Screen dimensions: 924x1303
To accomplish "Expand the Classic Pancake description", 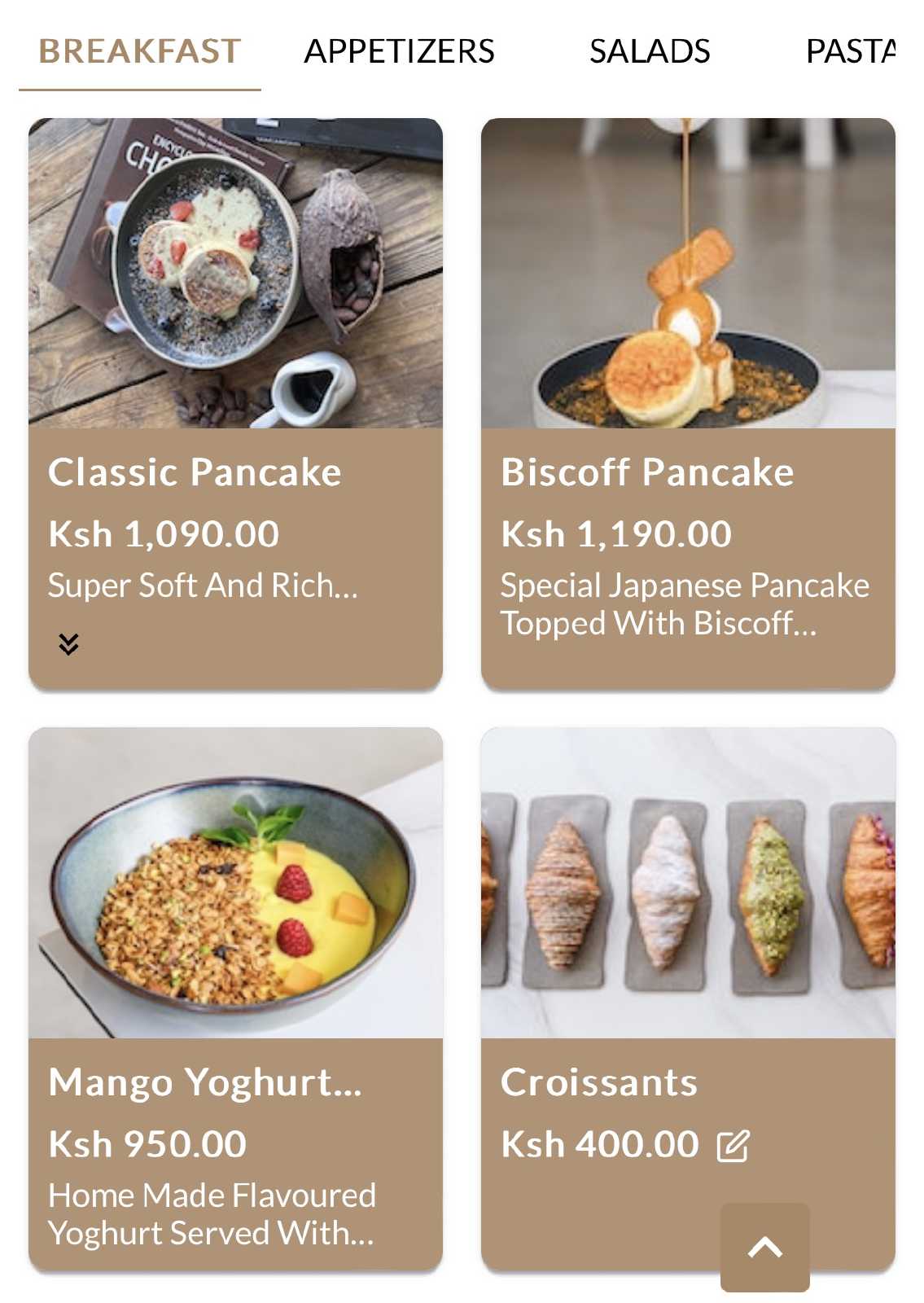I will click(68, 644).
